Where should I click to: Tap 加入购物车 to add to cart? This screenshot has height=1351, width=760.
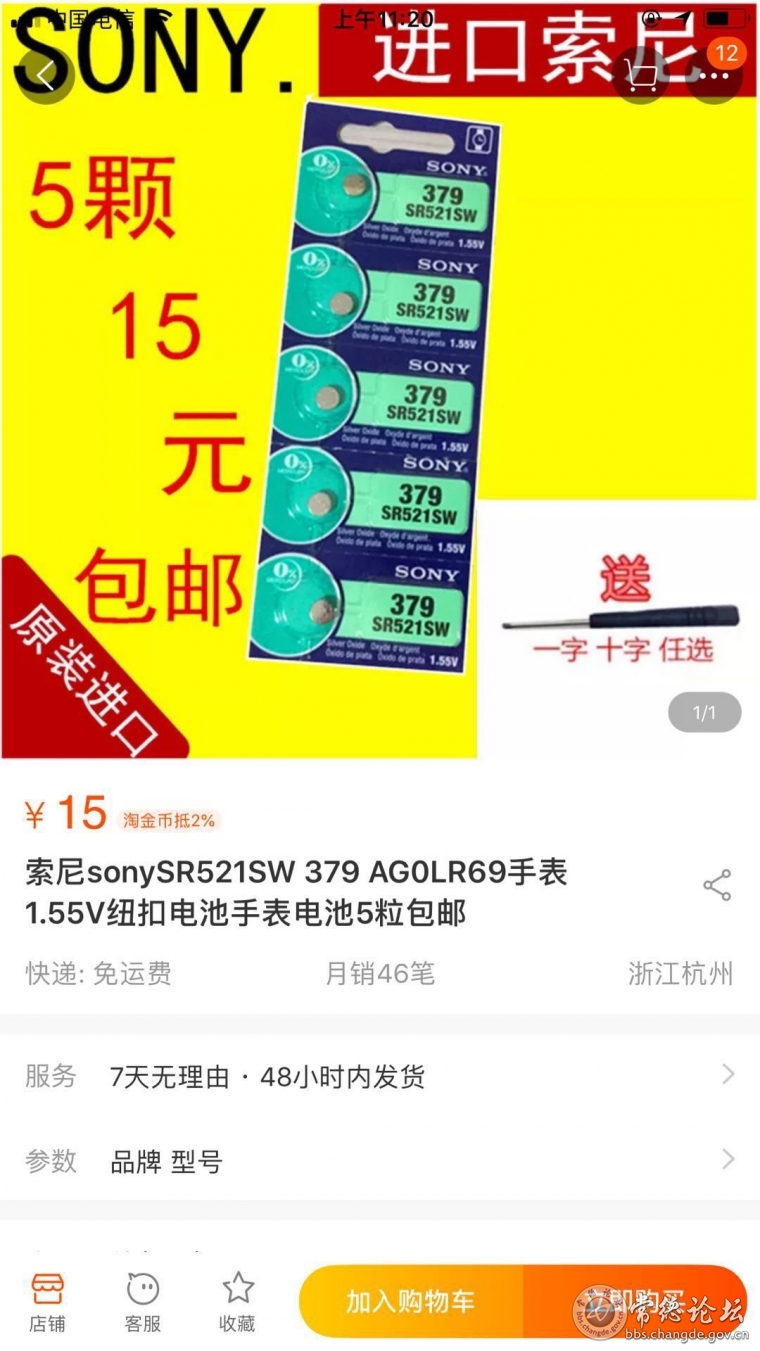pos(411,1301)
